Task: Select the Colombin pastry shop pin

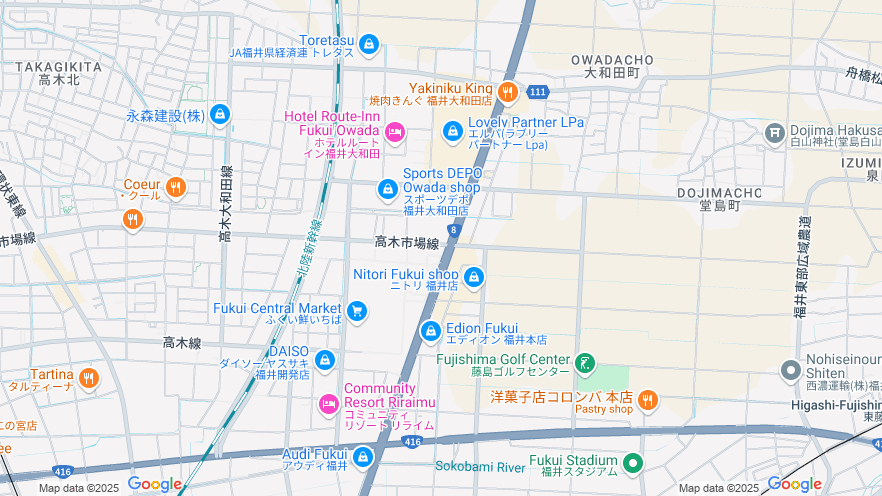Action: coord(647,400)
